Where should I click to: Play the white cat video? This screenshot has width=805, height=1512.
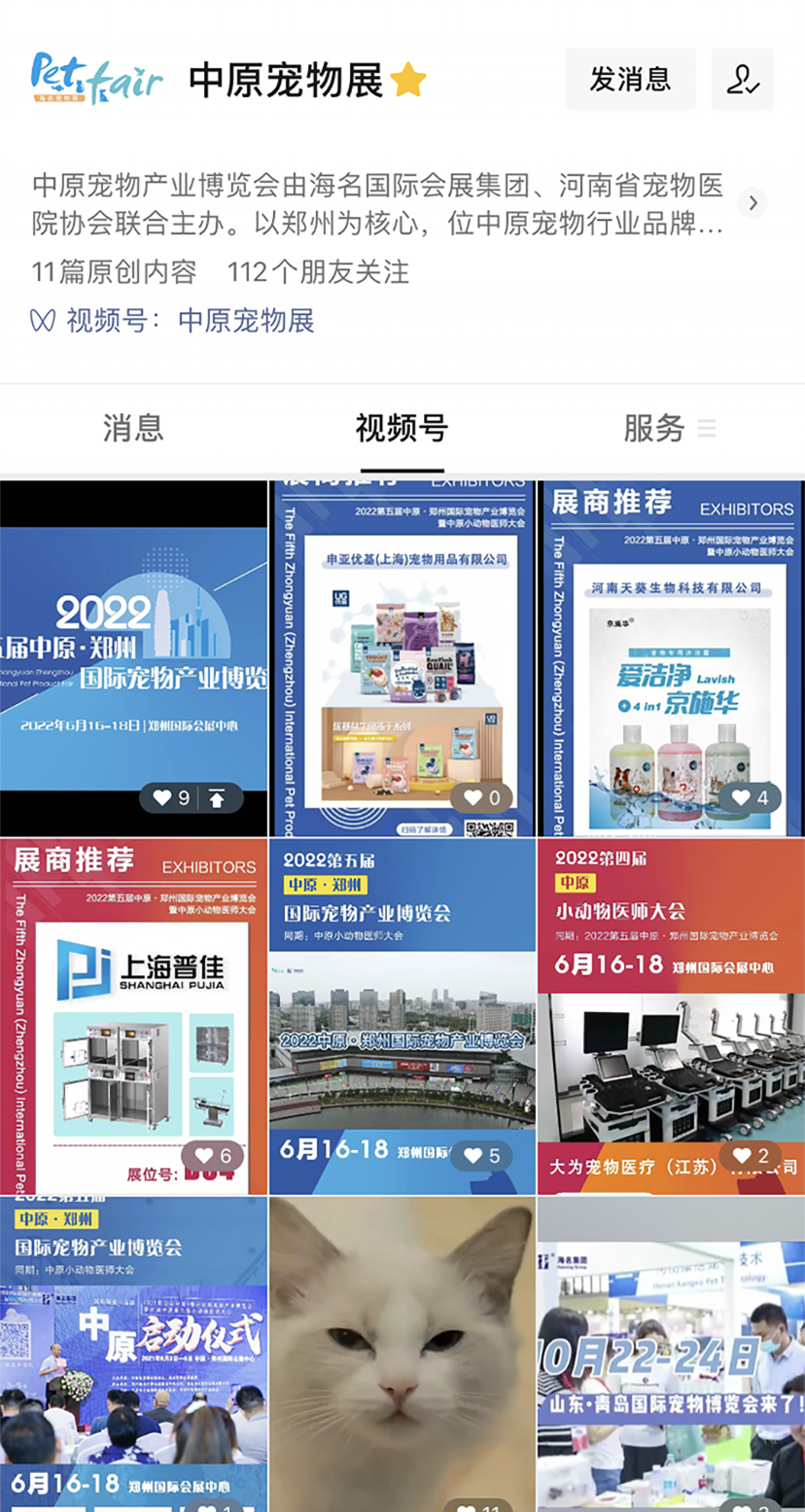tap(402, 1354)
